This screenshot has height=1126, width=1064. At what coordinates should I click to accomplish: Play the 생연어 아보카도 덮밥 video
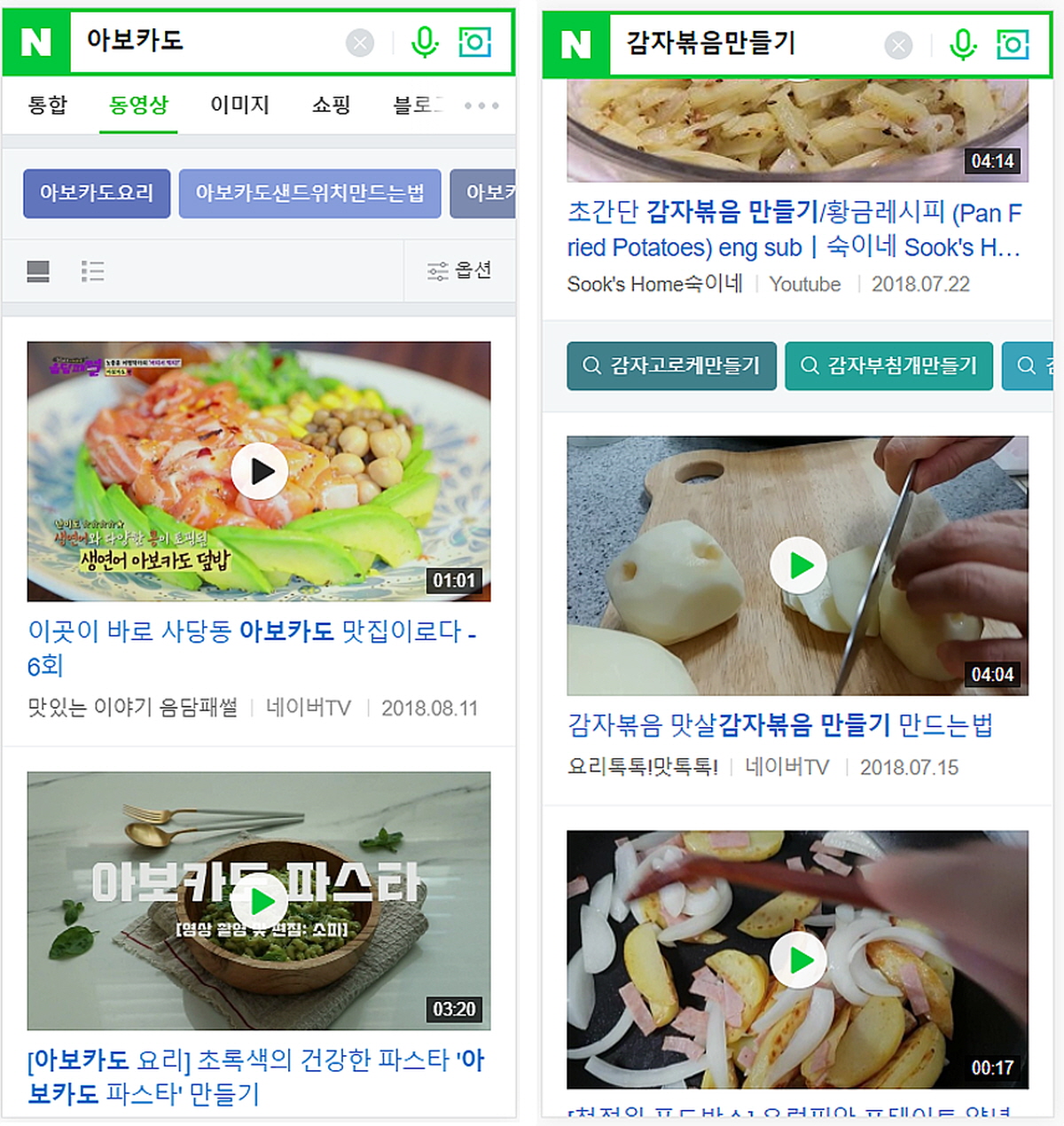pyautogui.click(x=259, y=472)
